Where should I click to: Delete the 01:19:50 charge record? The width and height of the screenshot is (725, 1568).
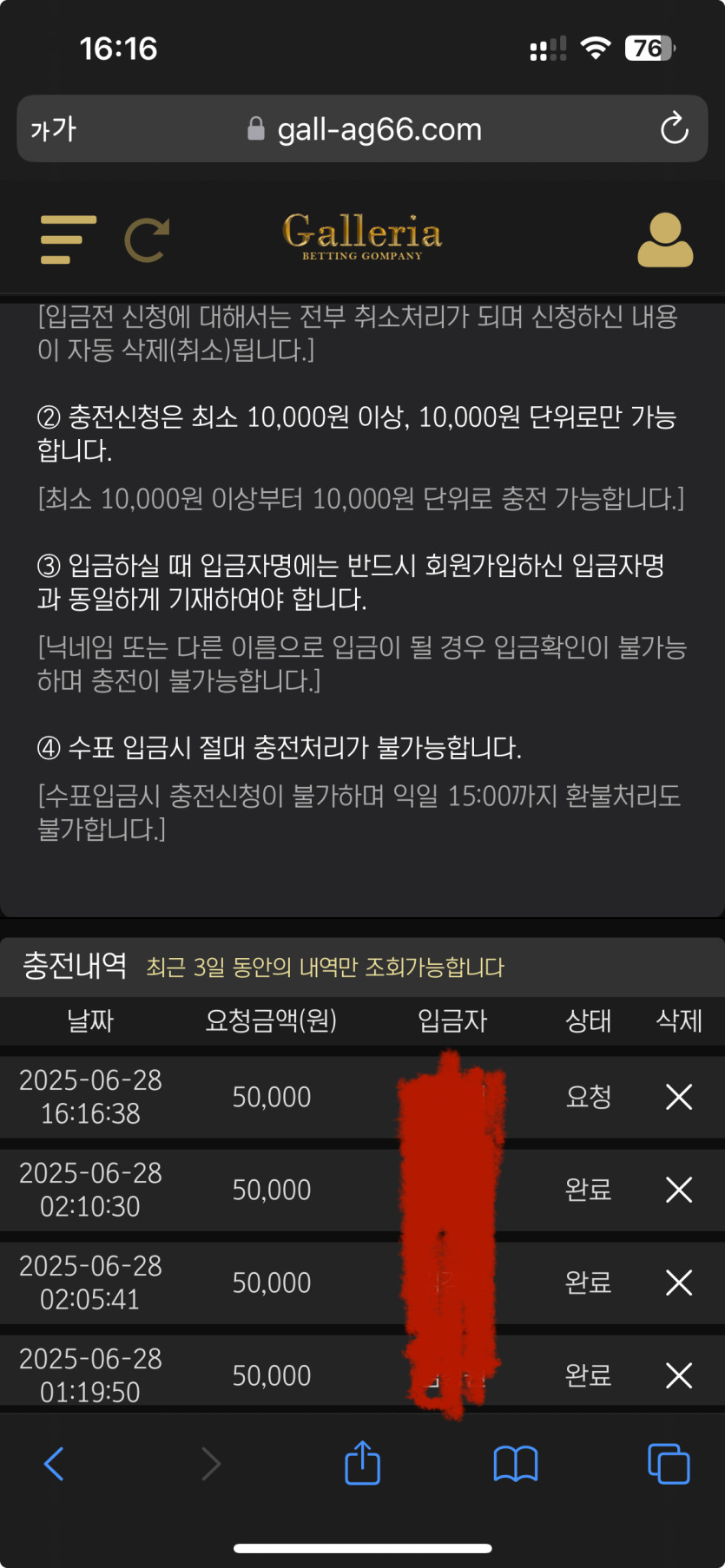coord(678,1375)
